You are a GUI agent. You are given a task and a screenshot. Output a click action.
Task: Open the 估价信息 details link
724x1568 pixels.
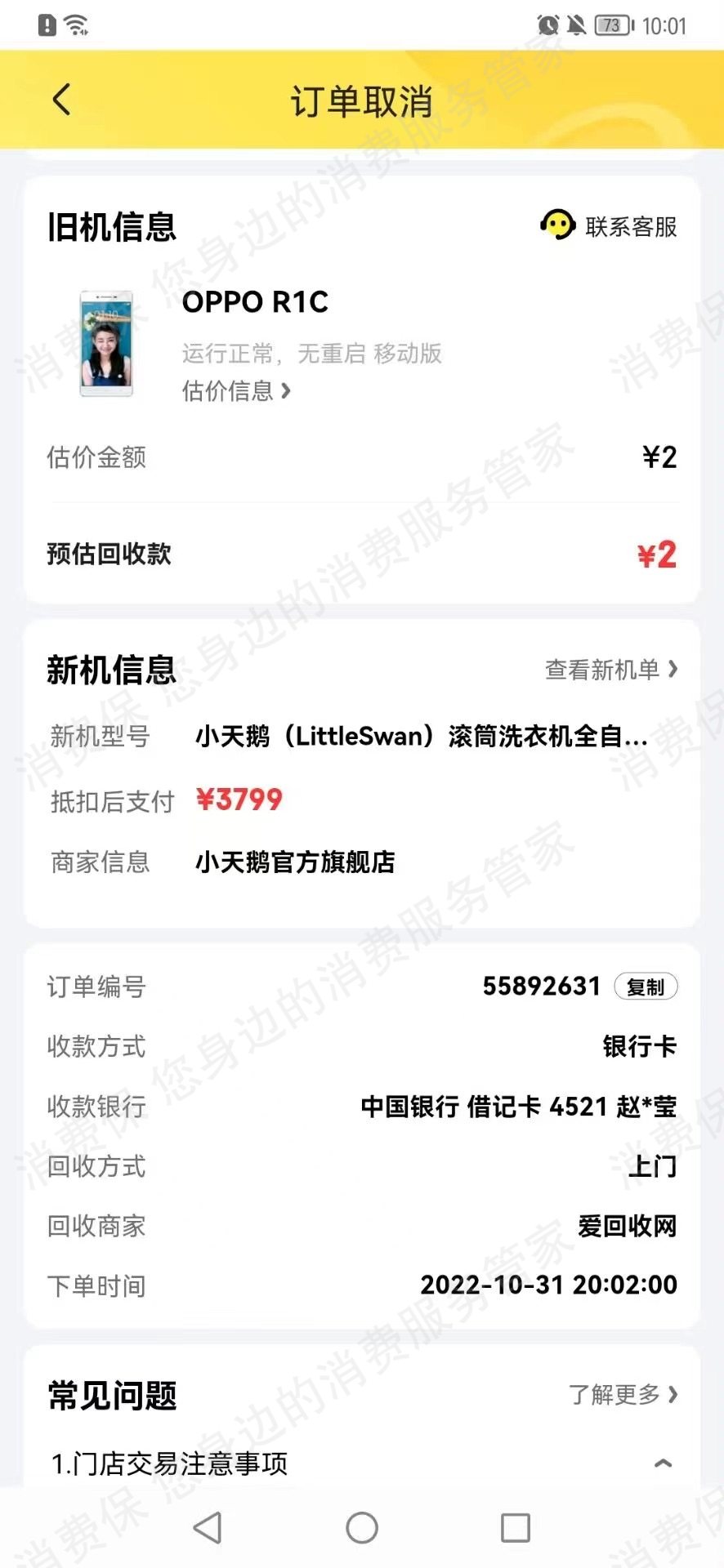[x=236, y=391]
